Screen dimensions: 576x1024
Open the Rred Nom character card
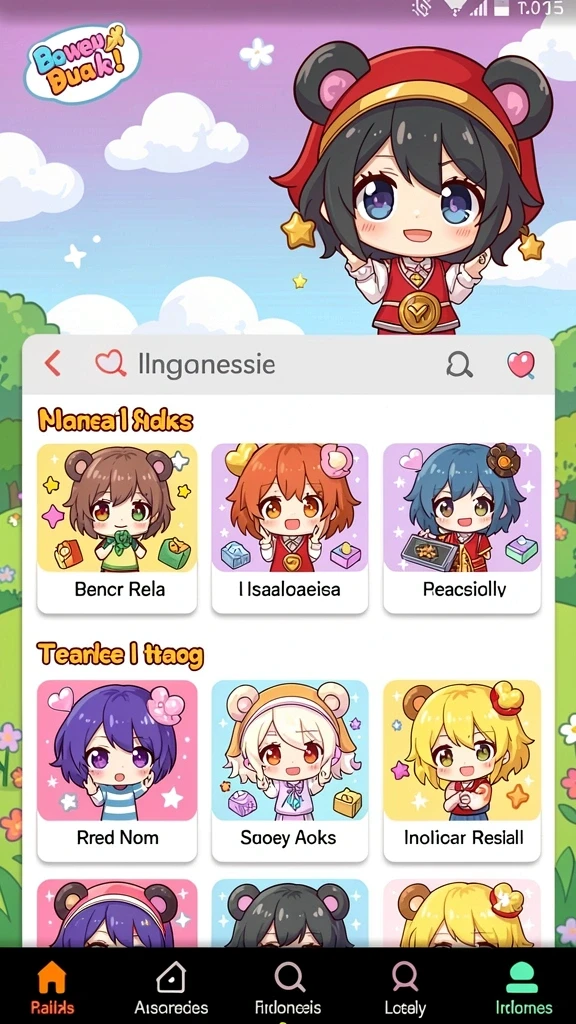pos(117,771)
